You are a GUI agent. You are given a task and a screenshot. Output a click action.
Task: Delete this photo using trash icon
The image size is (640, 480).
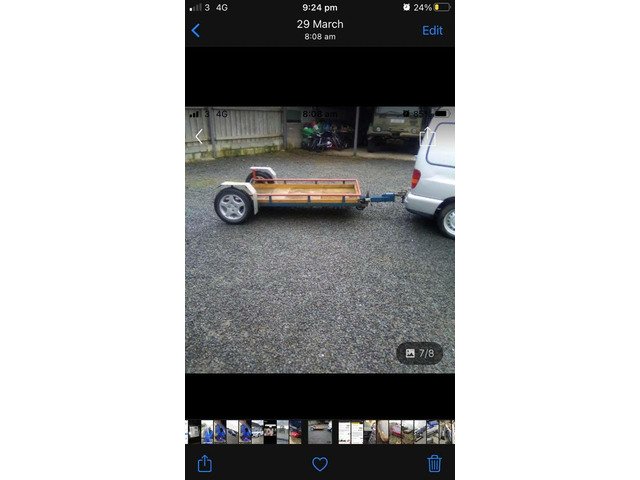[434, 463]
